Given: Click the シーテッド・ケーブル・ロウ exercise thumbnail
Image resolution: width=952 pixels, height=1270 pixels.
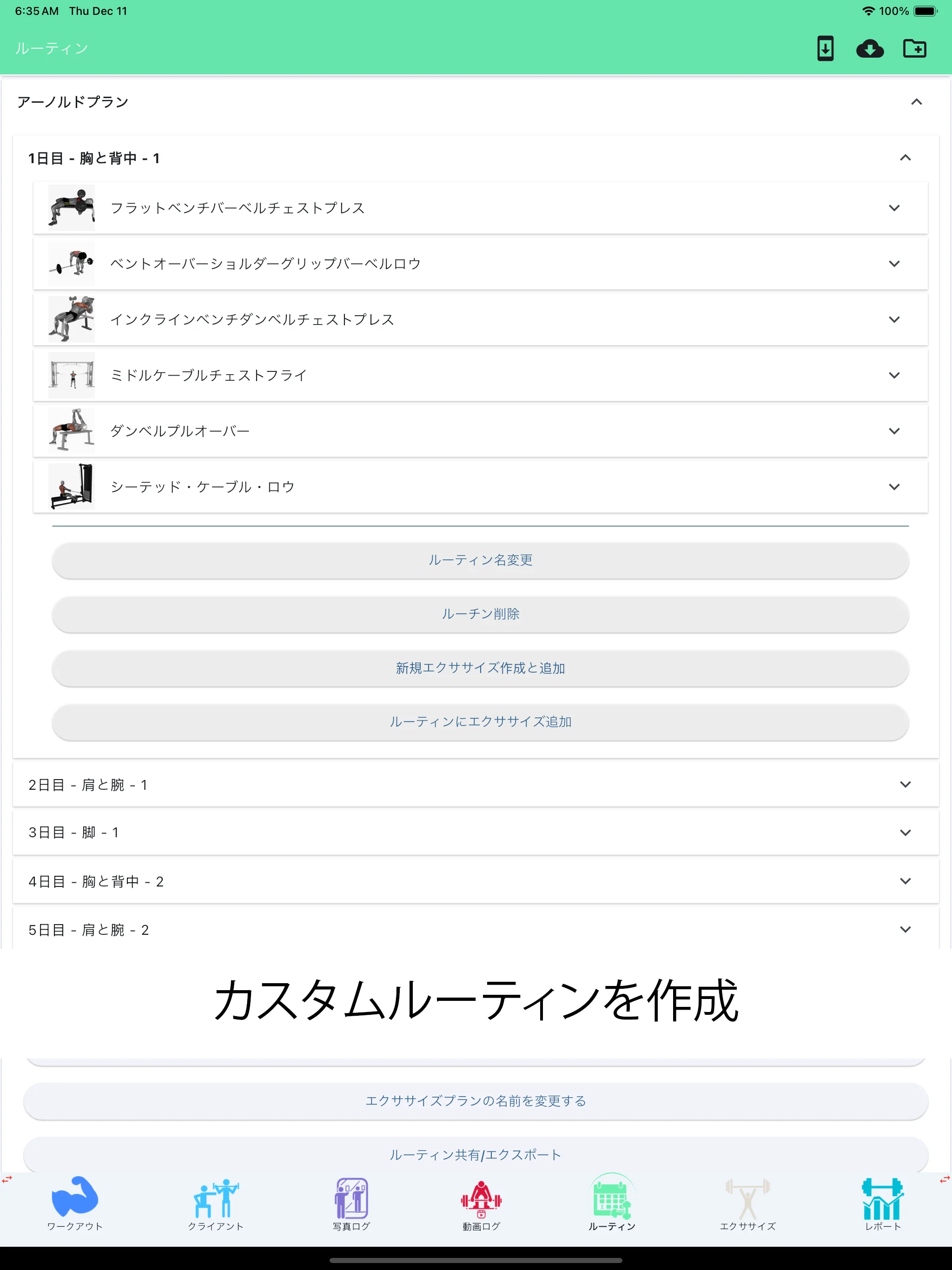Looking at the screenshot, I should point(70,486).
